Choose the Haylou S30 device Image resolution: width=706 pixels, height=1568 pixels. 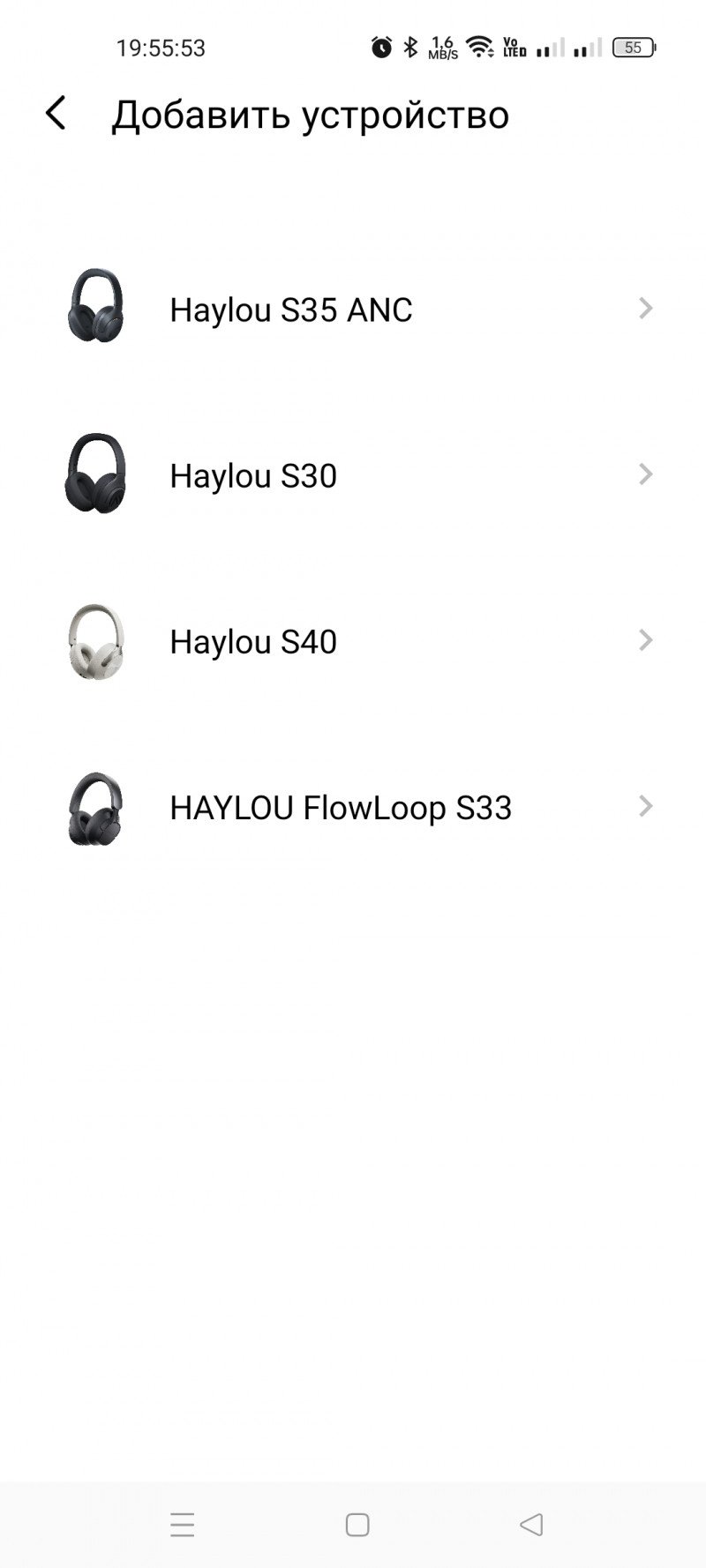353,475
